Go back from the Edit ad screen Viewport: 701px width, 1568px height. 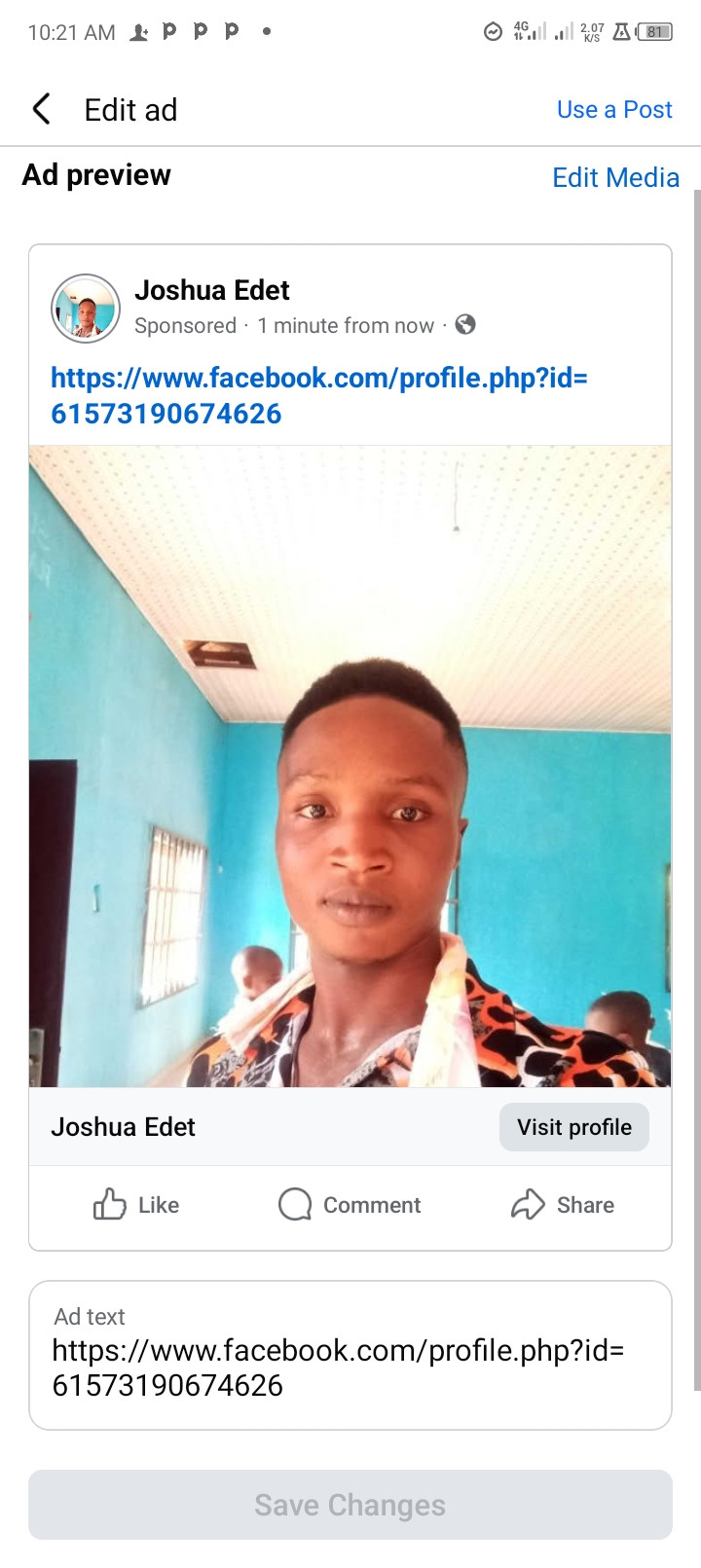(41, 109)
